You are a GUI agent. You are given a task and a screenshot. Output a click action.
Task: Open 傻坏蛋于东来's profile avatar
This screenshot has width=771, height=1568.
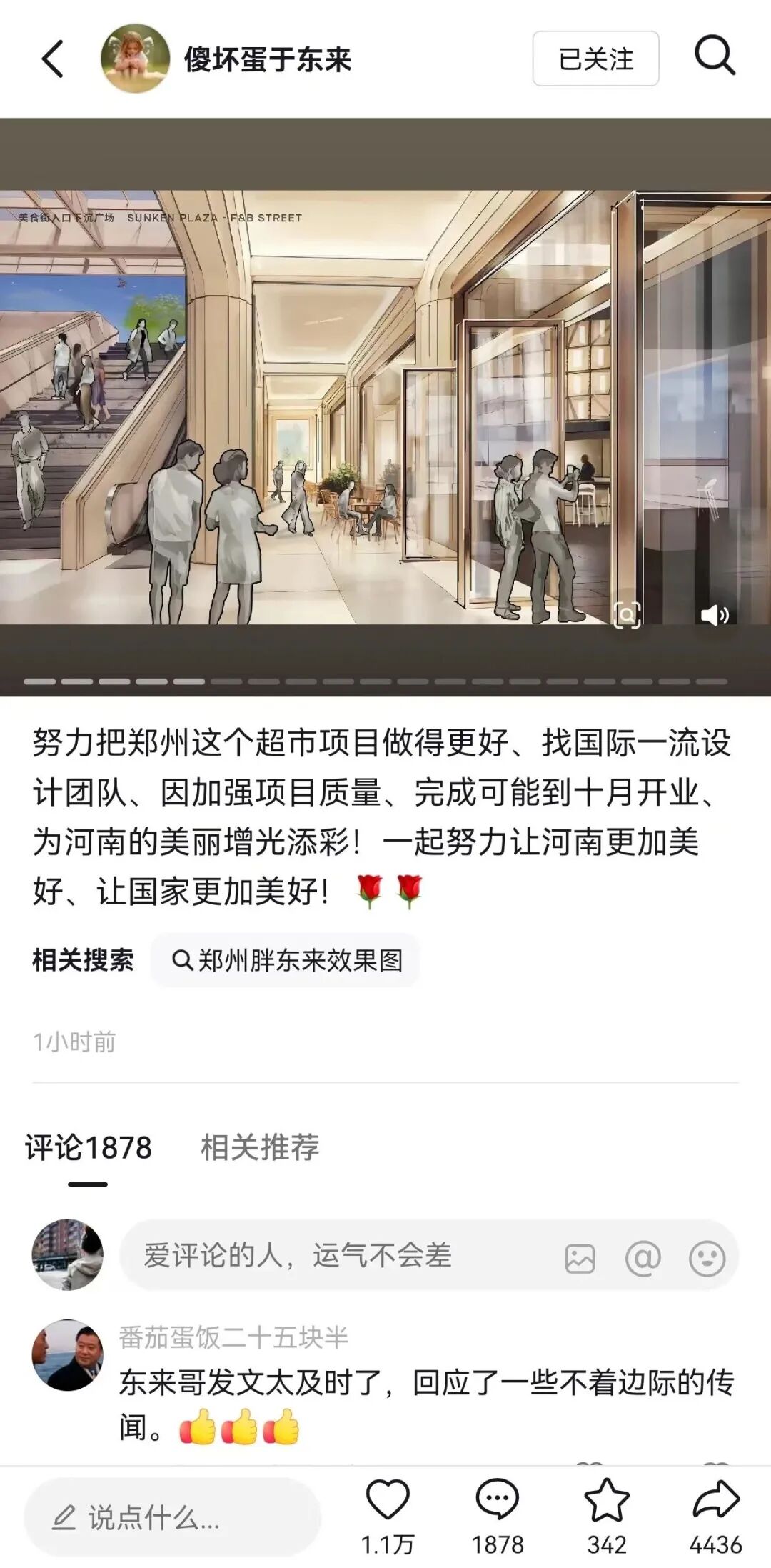[x=135, y=59]
